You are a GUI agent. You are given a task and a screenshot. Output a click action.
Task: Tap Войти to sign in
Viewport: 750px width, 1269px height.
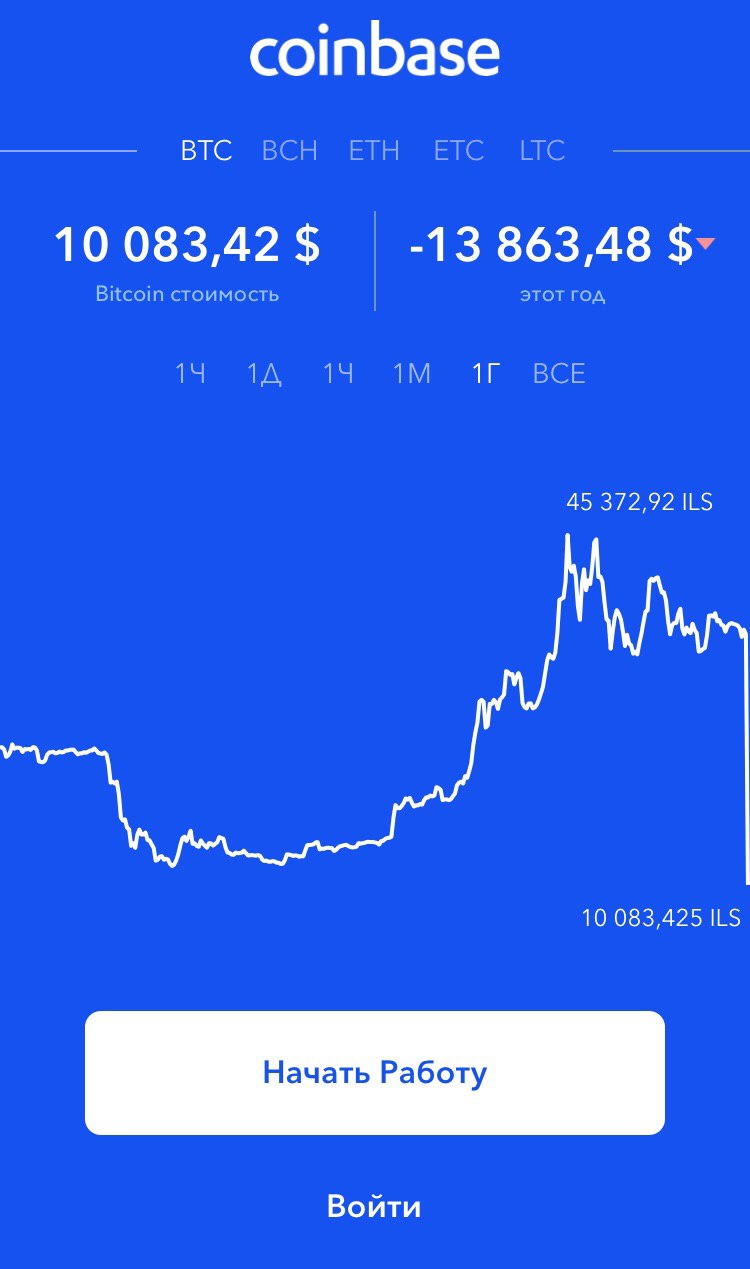pyautogui.click(x=374, y=1206)
